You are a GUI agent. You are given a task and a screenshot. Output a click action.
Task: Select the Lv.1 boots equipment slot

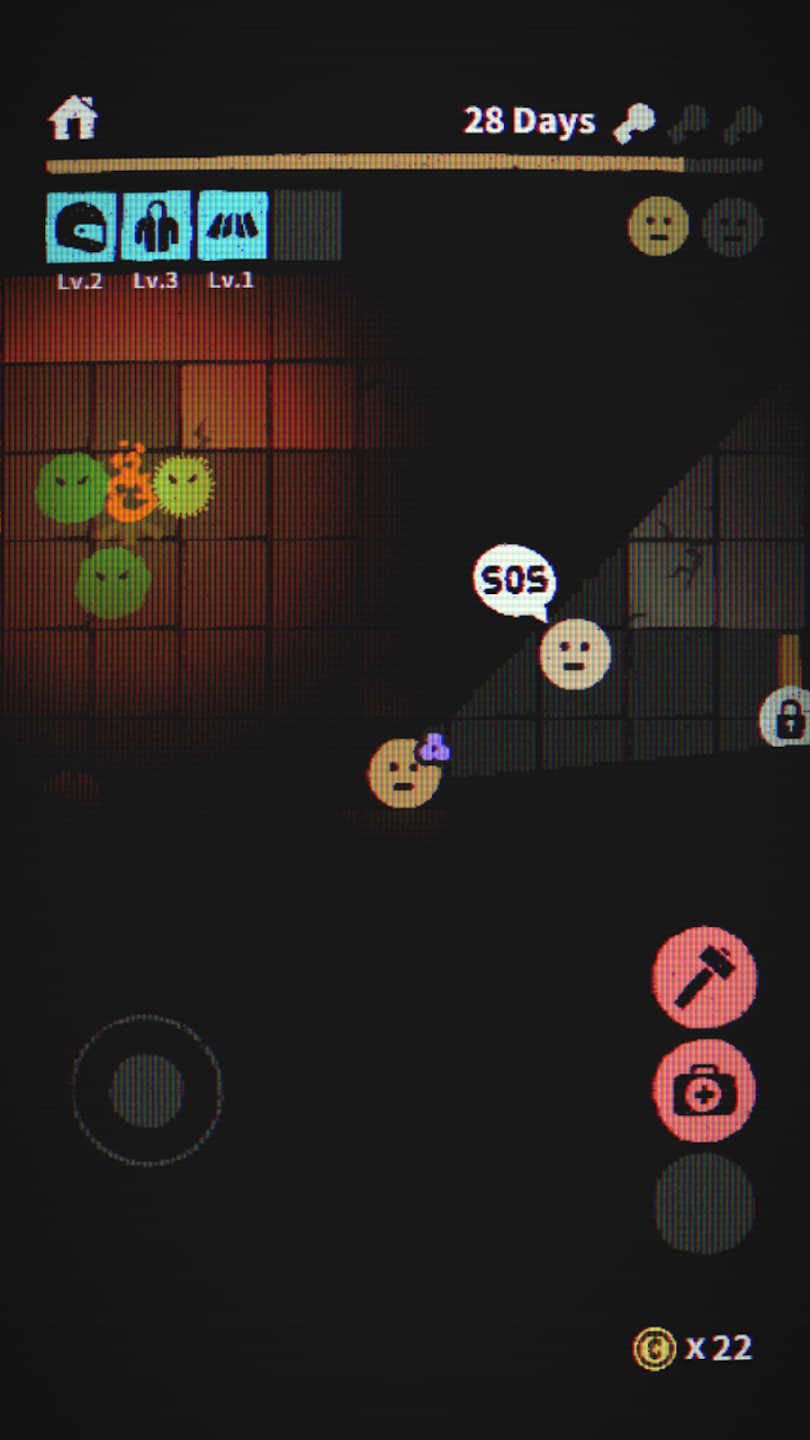tap(232, 227)
